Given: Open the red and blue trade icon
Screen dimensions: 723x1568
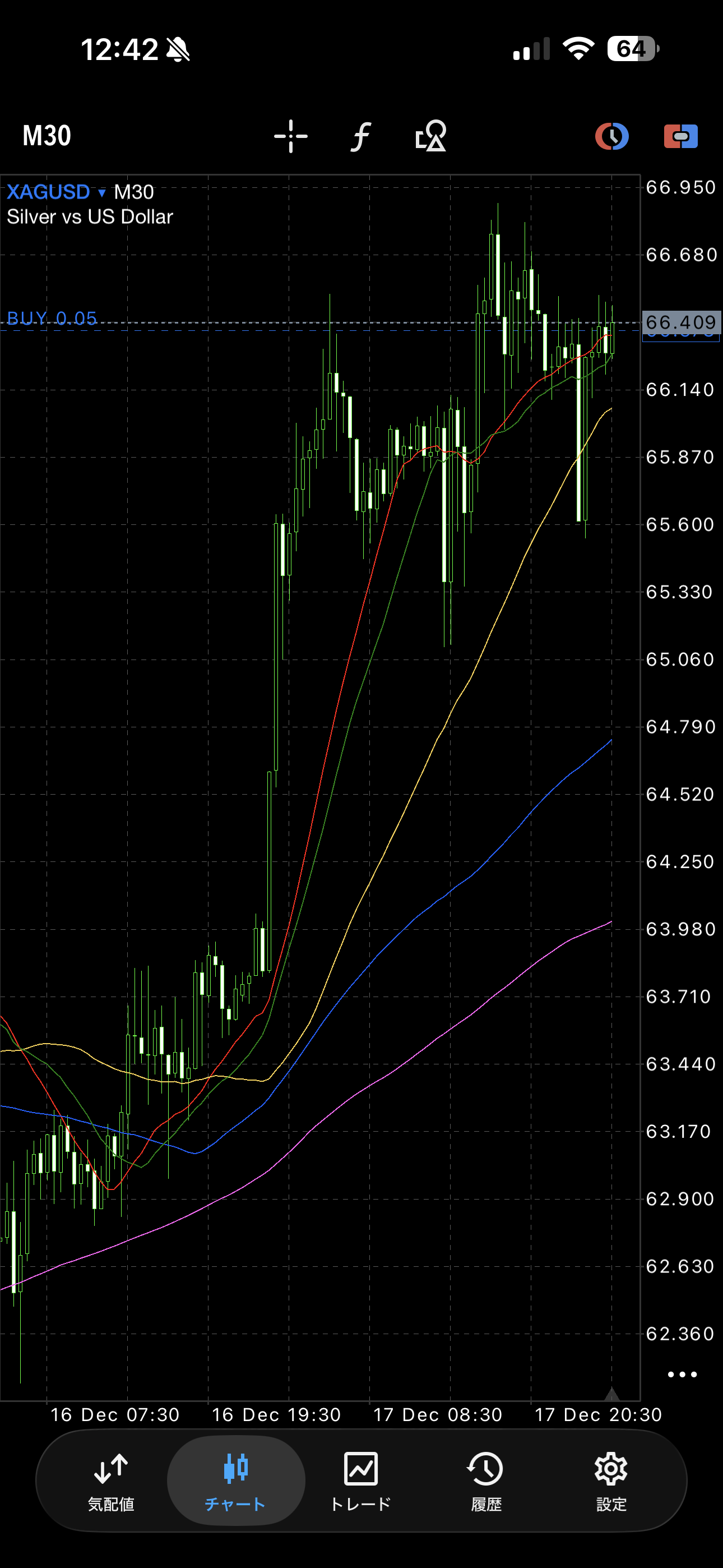Looking at the screenshot, I should coord(680,136).
